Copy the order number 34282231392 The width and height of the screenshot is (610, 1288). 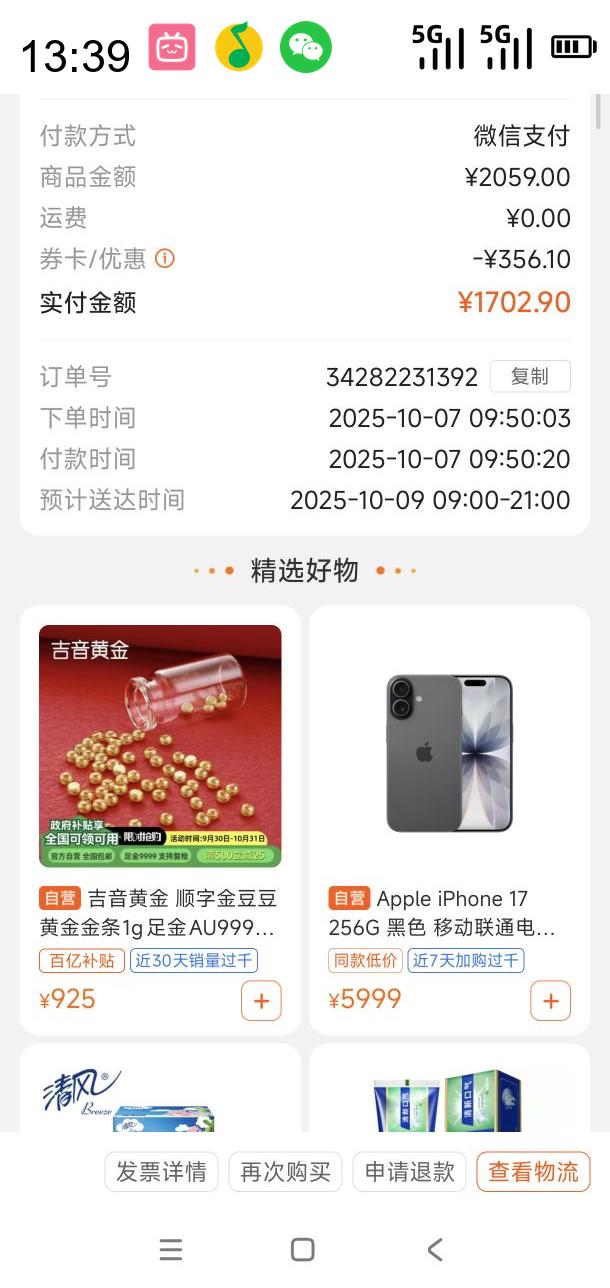click(x=529, y=377)
